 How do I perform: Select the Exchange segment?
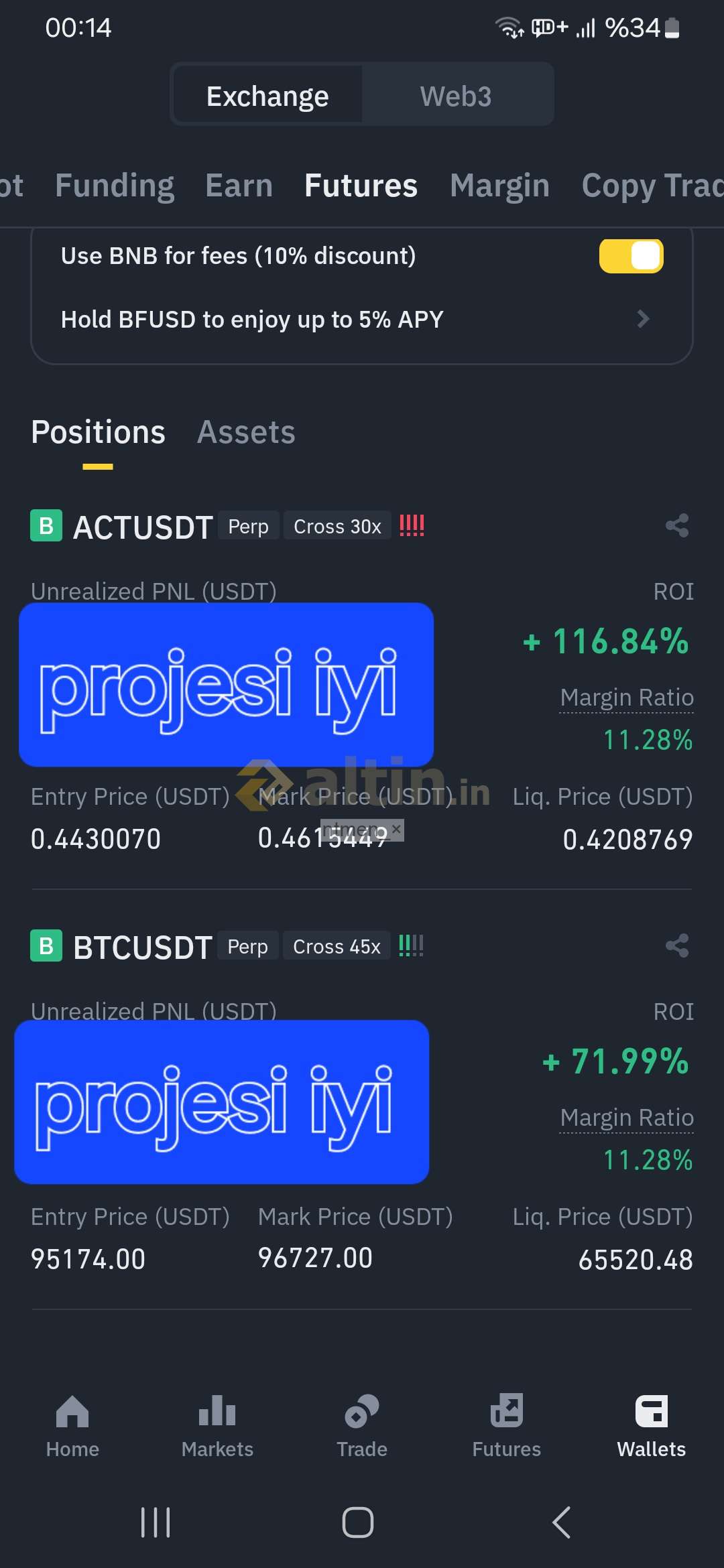[267, 96]
